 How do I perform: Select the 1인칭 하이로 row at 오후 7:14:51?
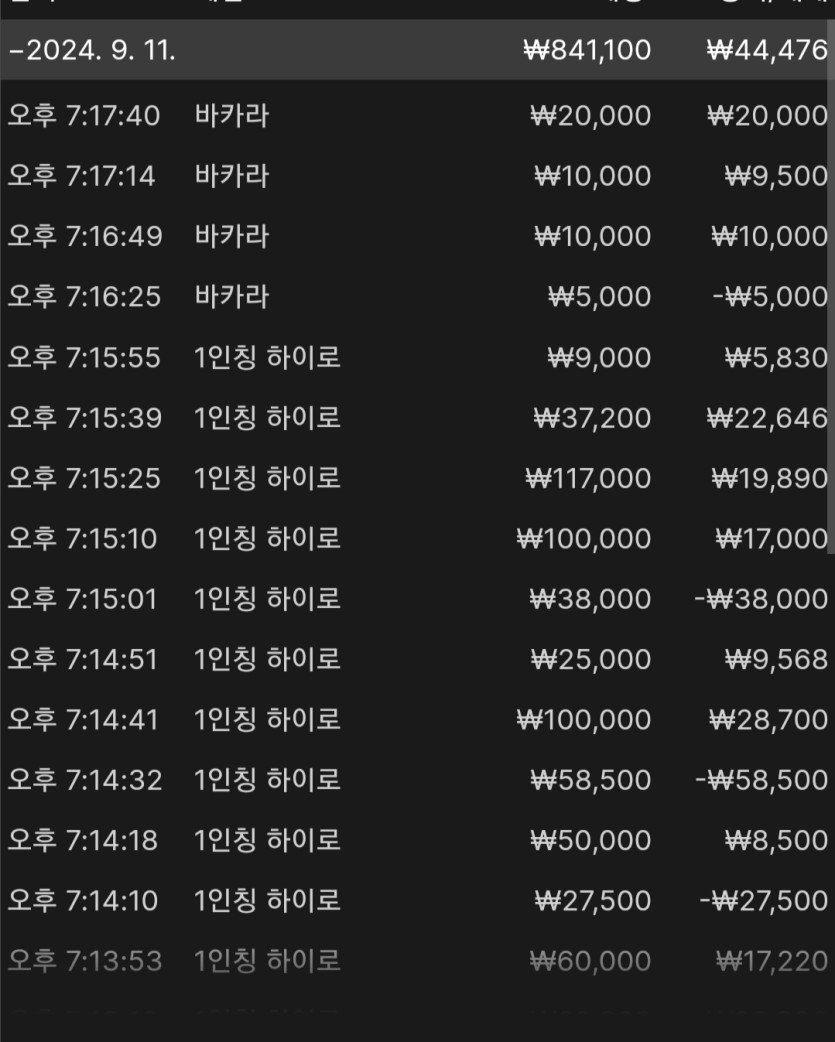267,659
